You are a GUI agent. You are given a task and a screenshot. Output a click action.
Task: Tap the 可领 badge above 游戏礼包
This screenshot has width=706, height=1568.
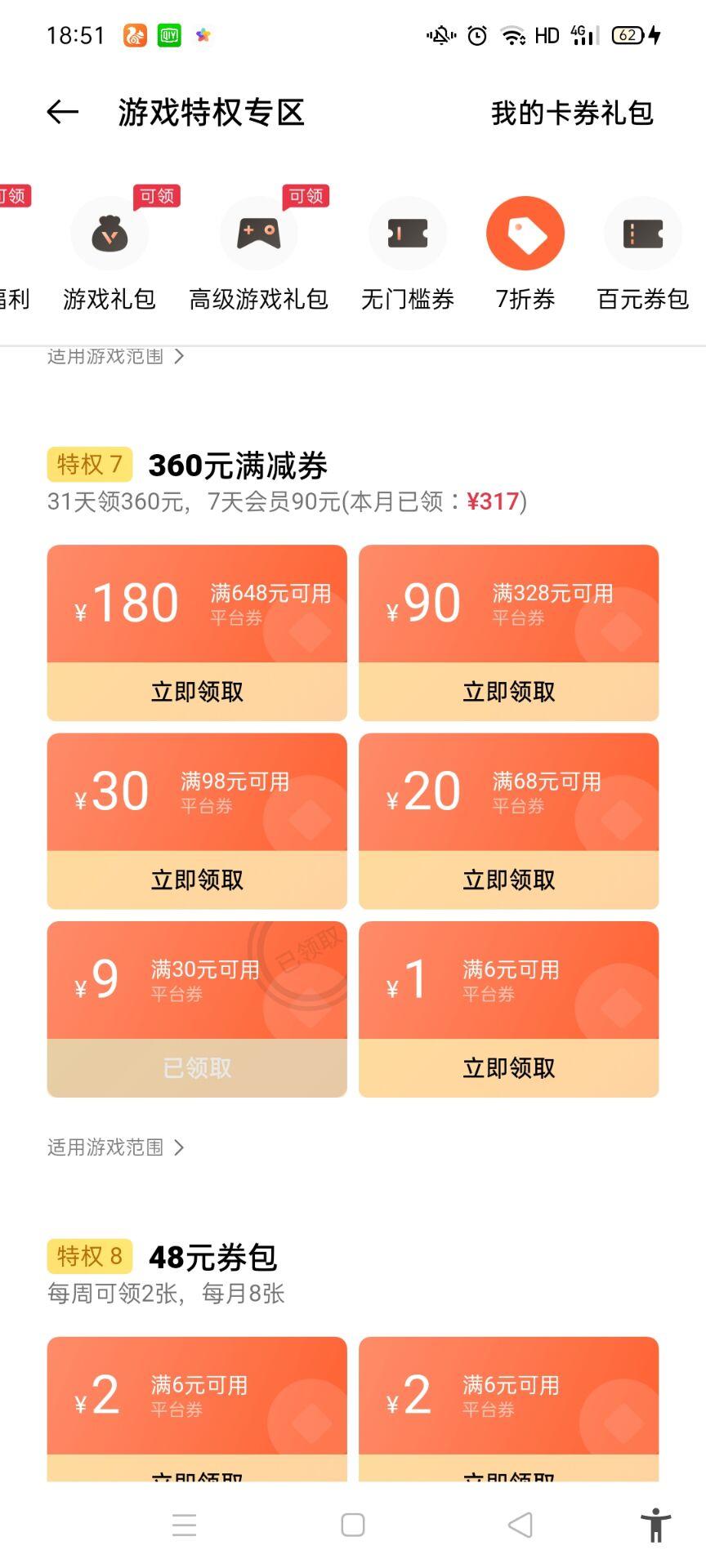(x=156, y=196)
